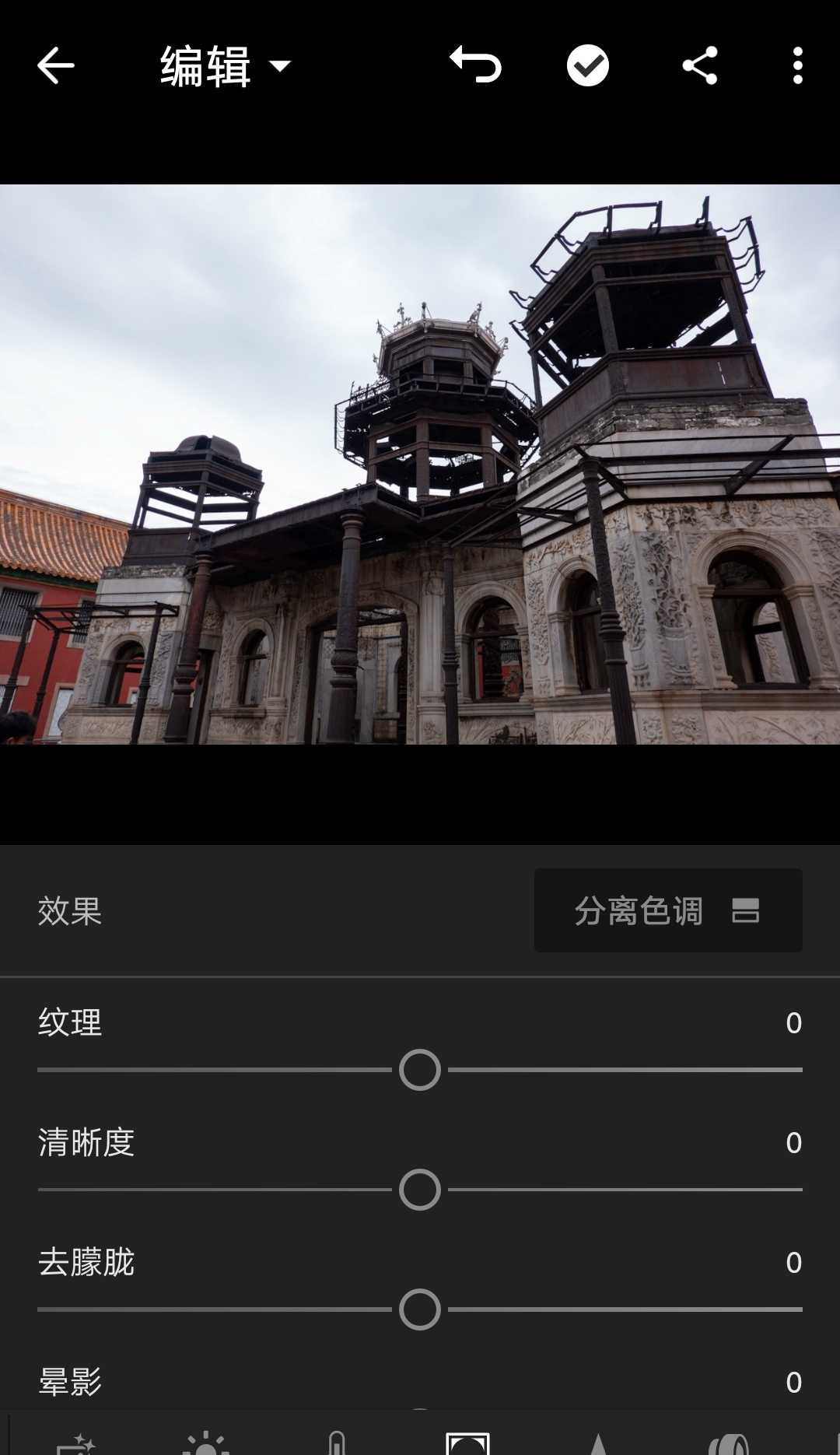The width and height of the screenshot is (840, 1455).
Task: Share the photo
Action: click(x=699, y=65)
